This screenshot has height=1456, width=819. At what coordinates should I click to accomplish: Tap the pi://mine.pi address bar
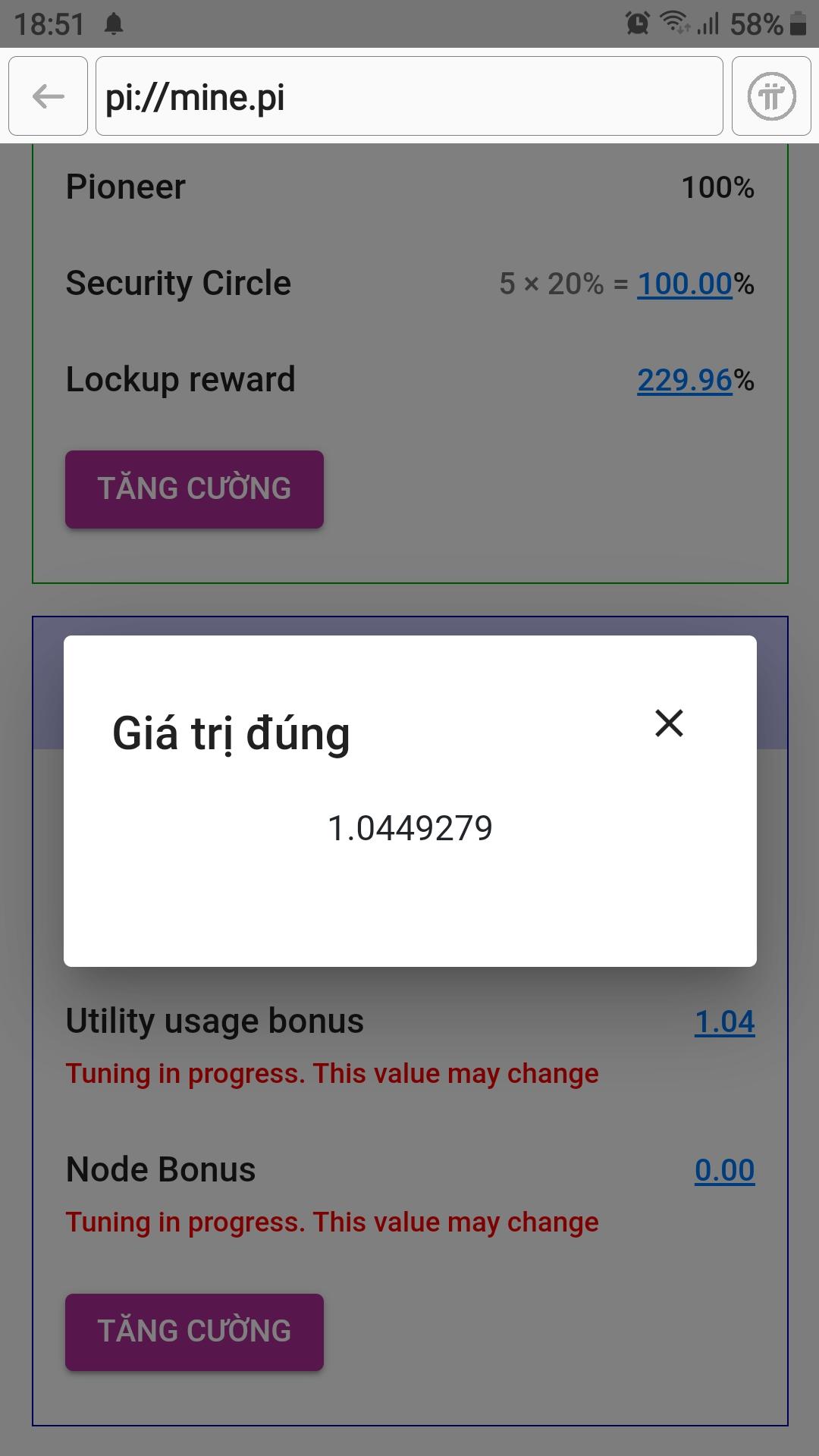(409, 96)
